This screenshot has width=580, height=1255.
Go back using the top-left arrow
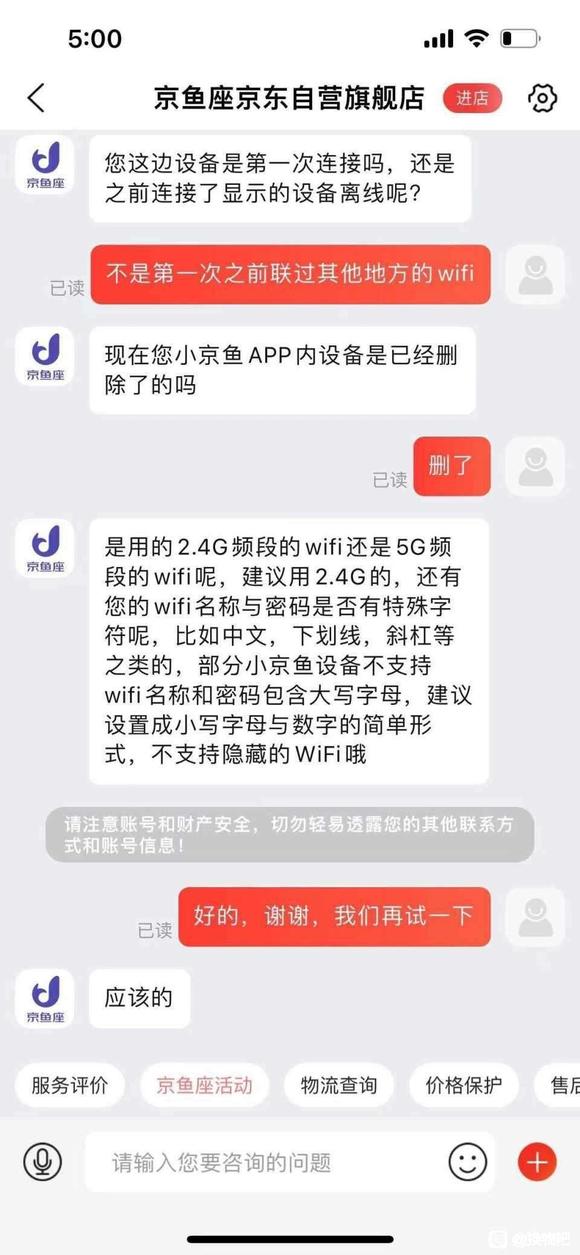(36, 98)
